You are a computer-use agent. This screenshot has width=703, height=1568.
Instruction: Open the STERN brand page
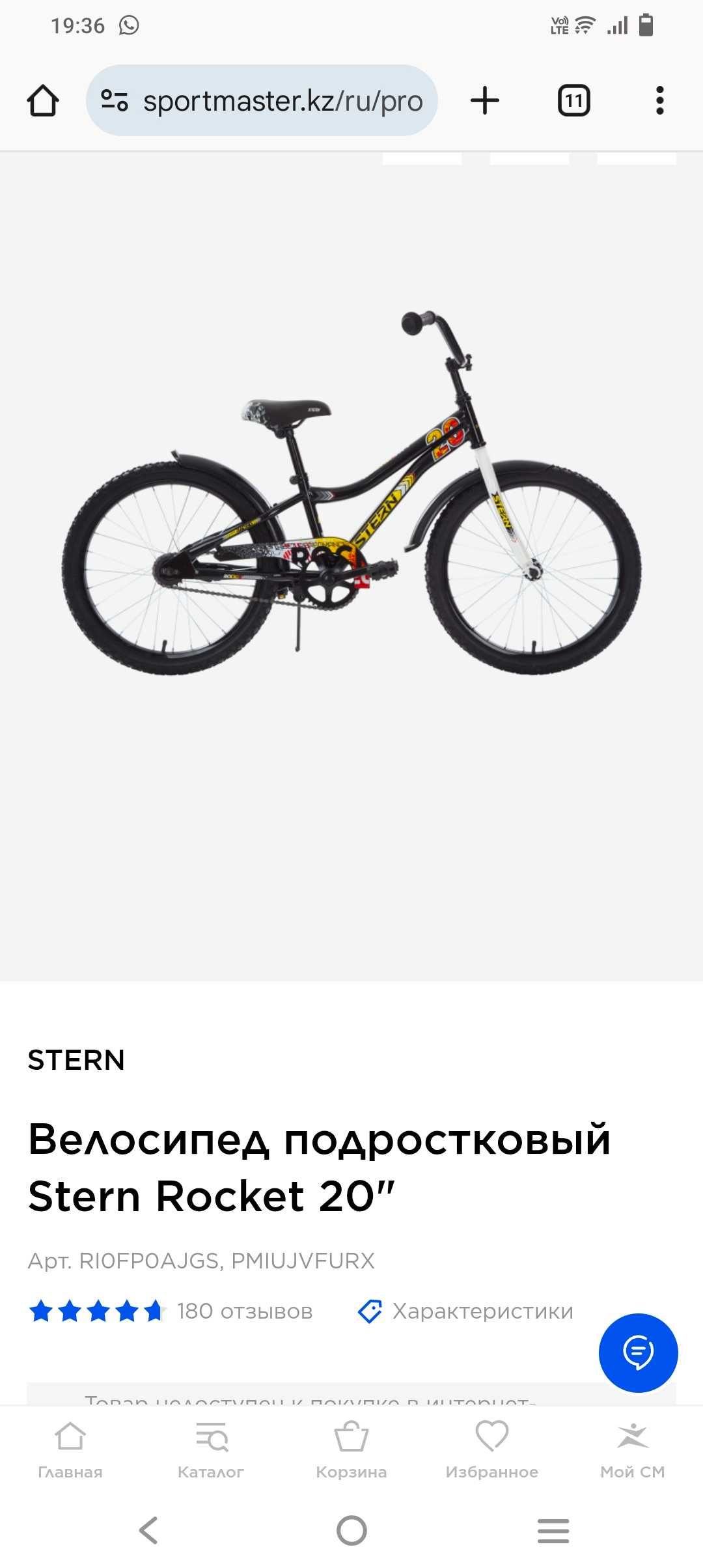(x=76, y=1060)
